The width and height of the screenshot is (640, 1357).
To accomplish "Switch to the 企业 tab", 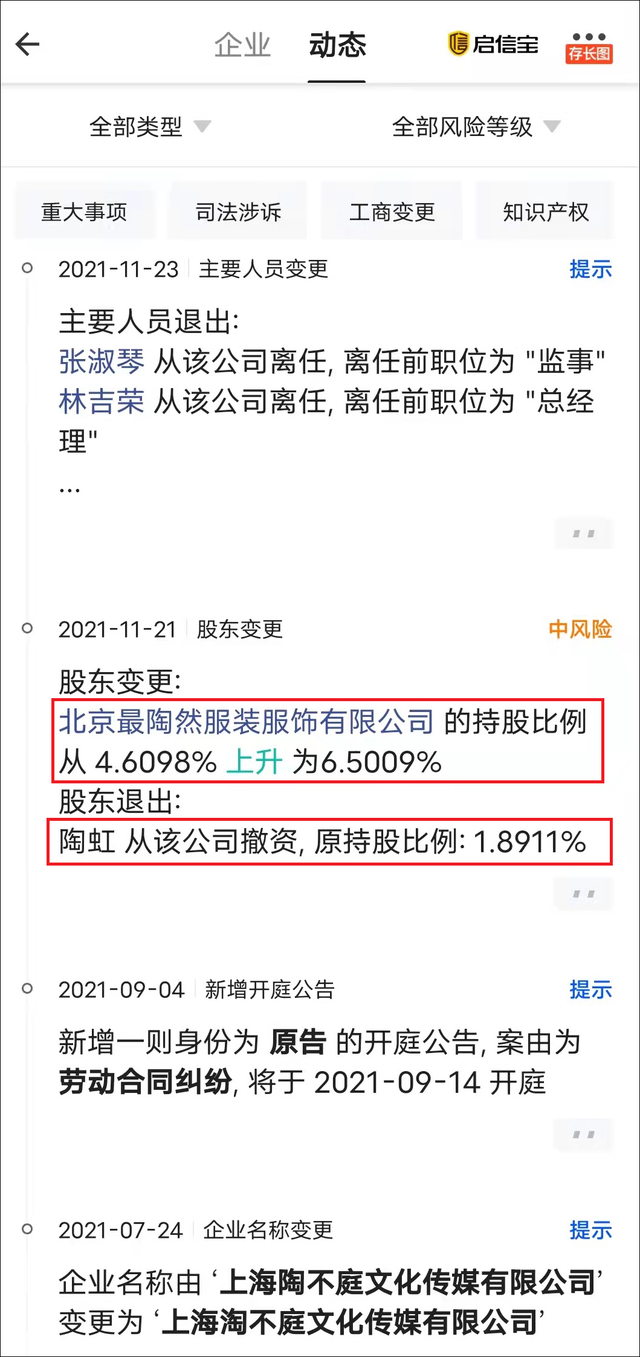I will tap(243, 45).
